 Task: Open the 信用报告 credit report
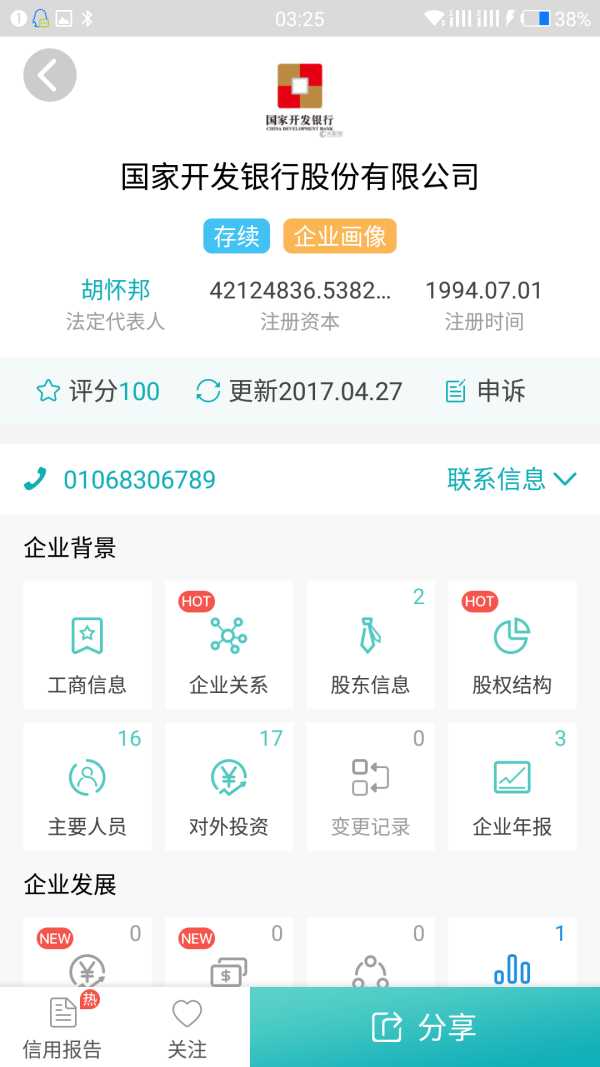[x=62, y=1027]
